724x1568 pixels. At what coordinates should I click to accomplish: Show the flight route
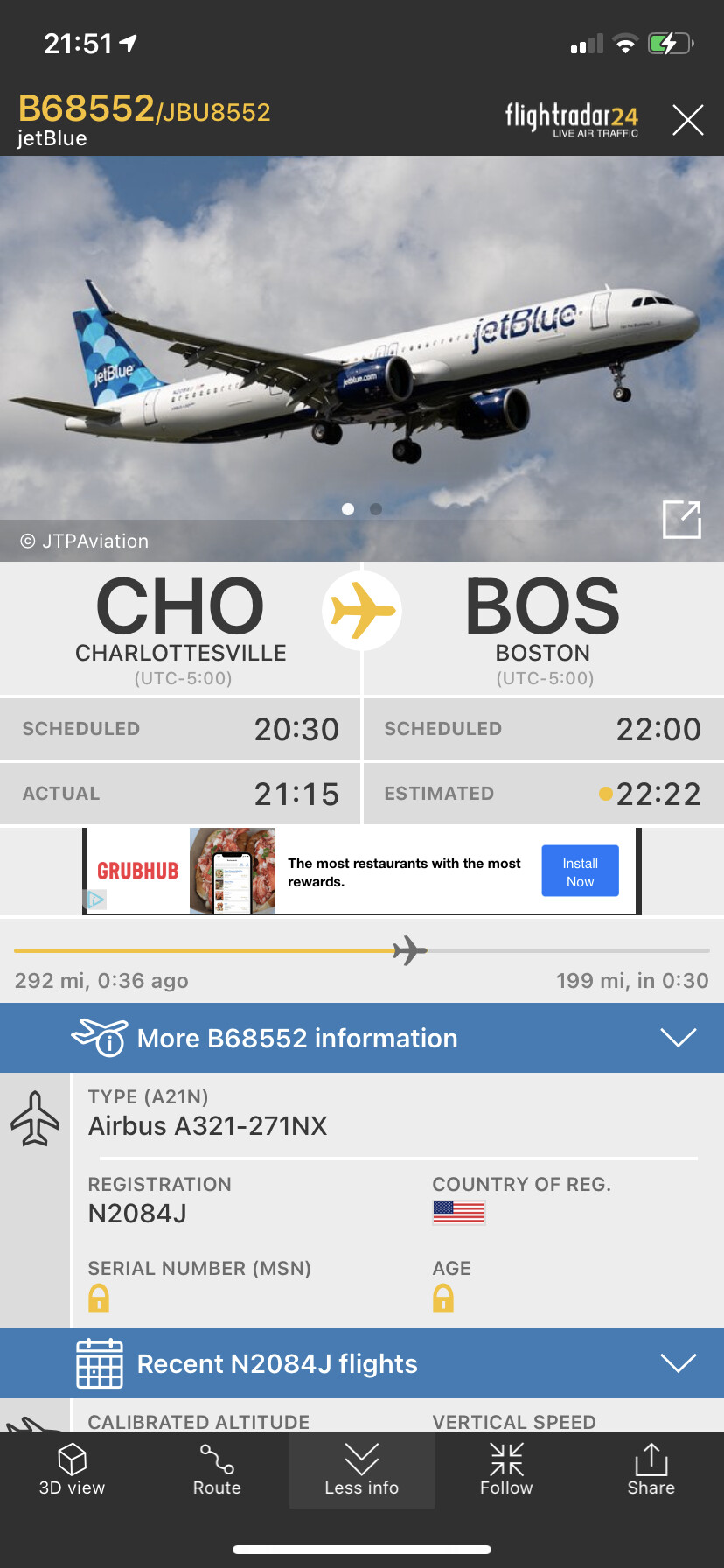pos(217,1471)
